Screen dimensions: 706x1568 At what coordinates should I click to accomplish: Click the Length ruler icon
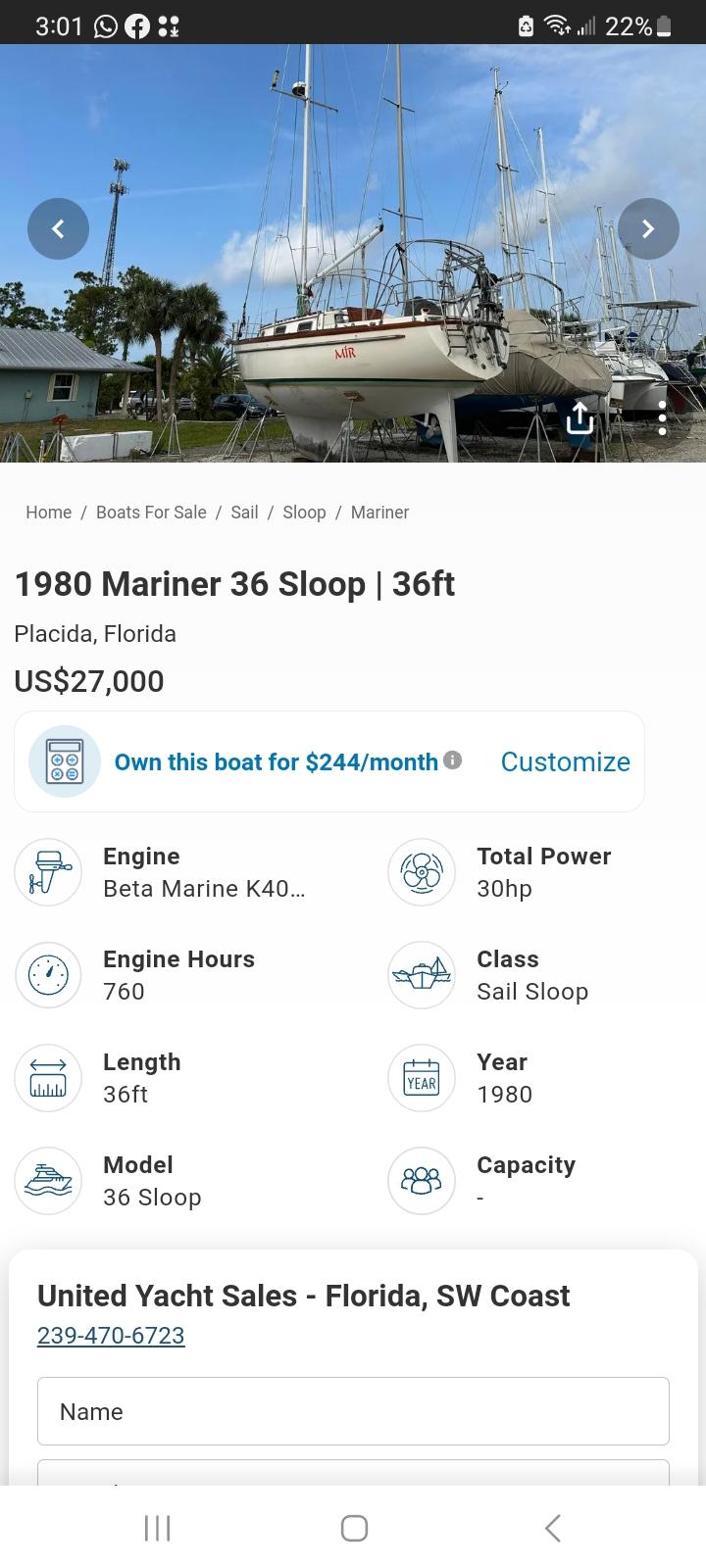(x=48, y=1078)
